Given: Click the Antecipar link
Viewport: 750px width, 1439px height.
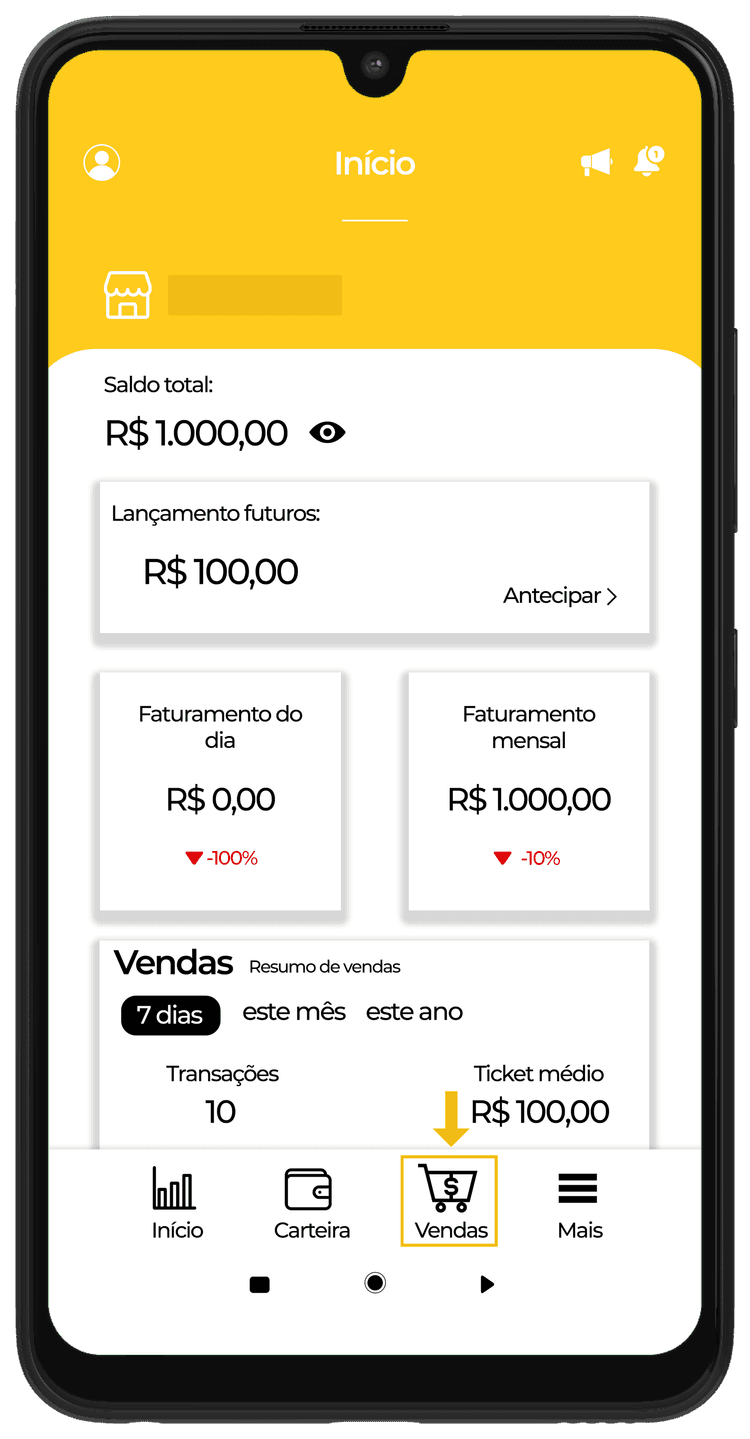Looking at the screenshot, I should click(x=553, y=595).
